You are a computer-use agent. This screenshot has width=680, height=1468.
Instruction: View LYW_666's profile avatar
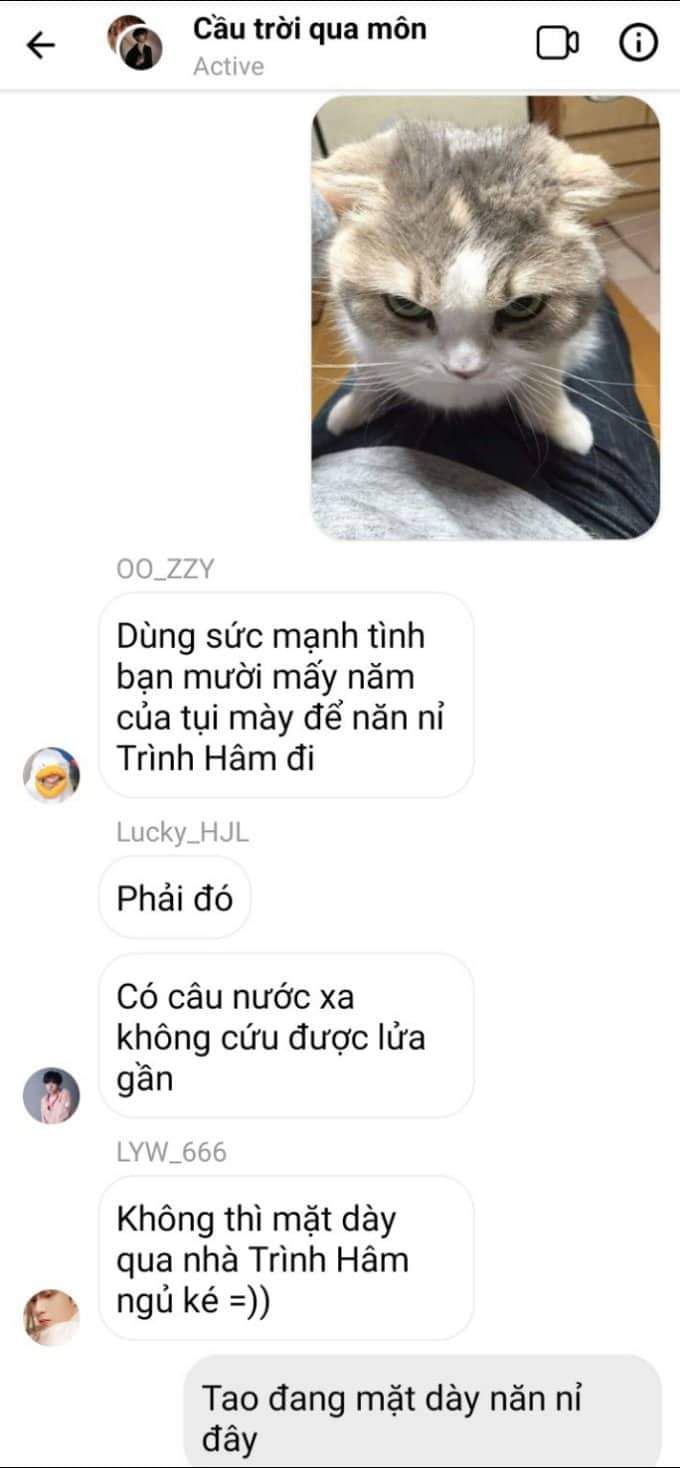[51, 1317]
